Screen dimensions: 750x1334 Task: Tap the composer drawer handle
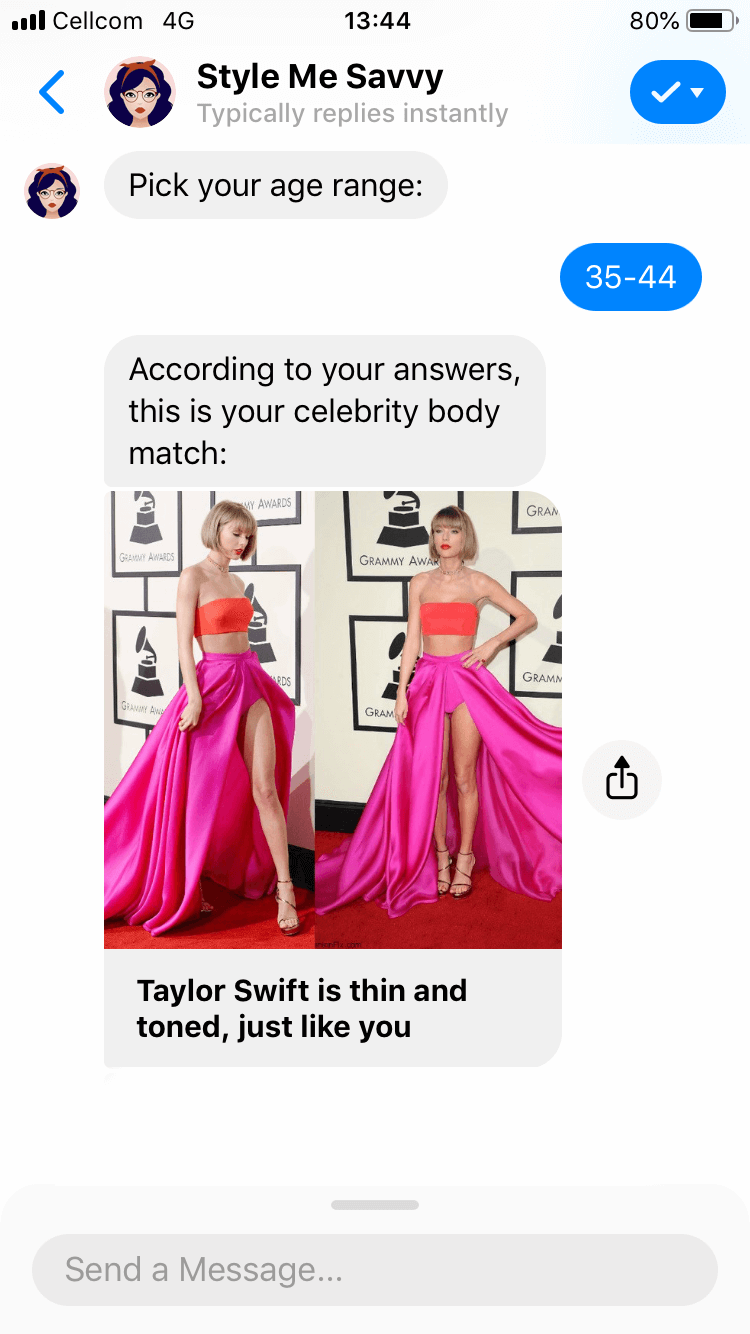375,1205
